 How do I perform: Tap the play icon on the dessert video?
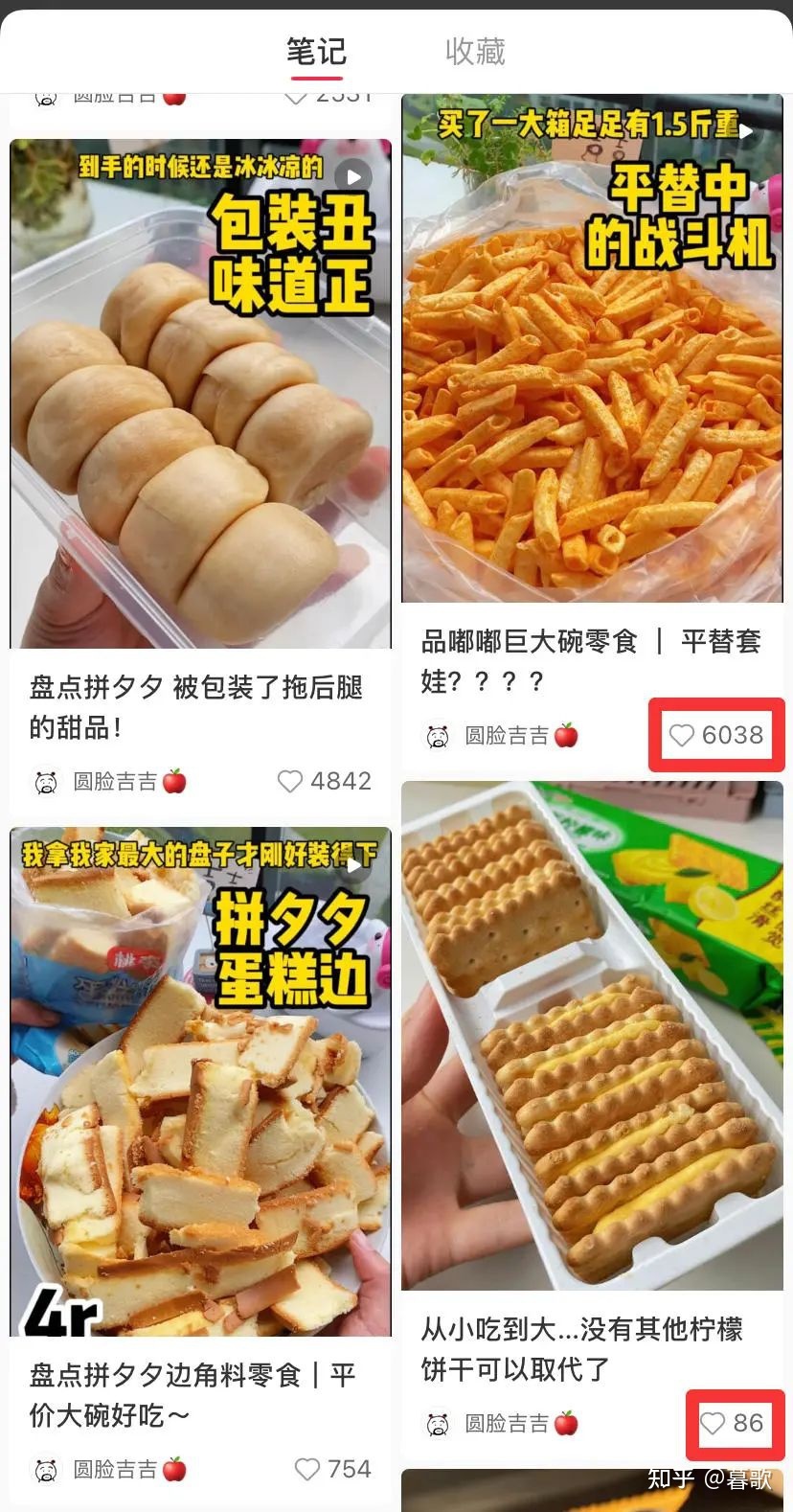(352, 176)
